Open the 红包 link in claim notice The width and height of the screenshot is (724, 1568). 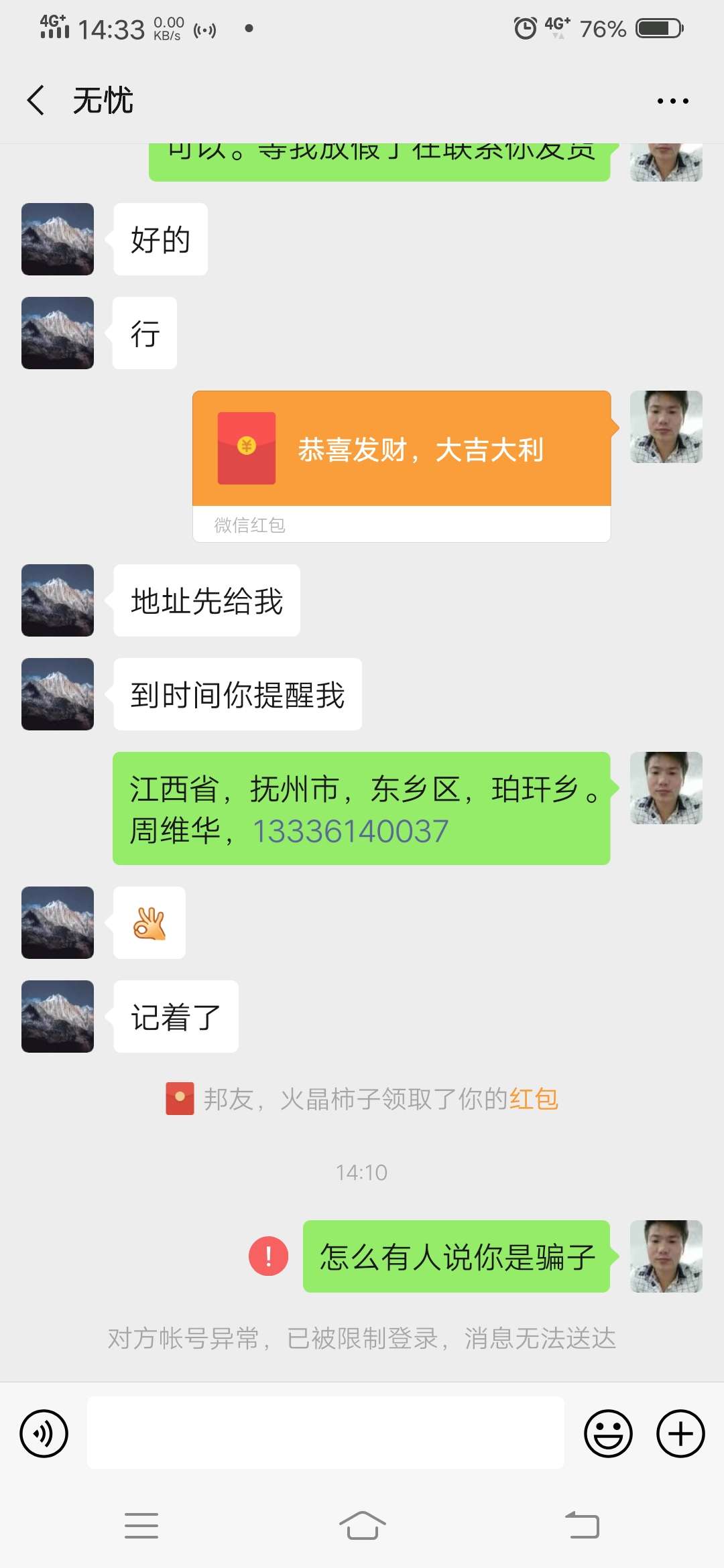[x=534, y=1099]
